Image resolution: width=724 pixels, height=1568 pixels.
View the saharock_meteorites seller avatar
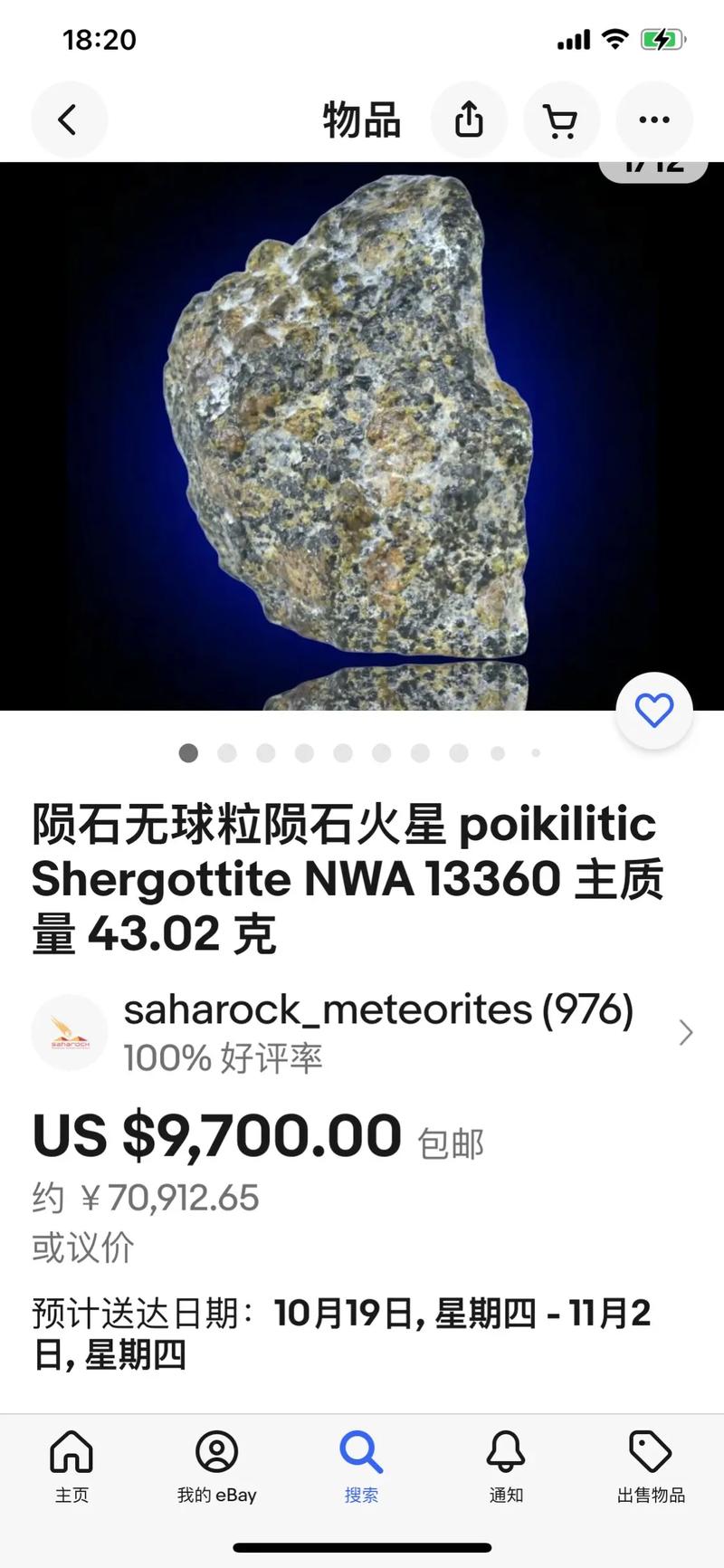pos(70,1032)
